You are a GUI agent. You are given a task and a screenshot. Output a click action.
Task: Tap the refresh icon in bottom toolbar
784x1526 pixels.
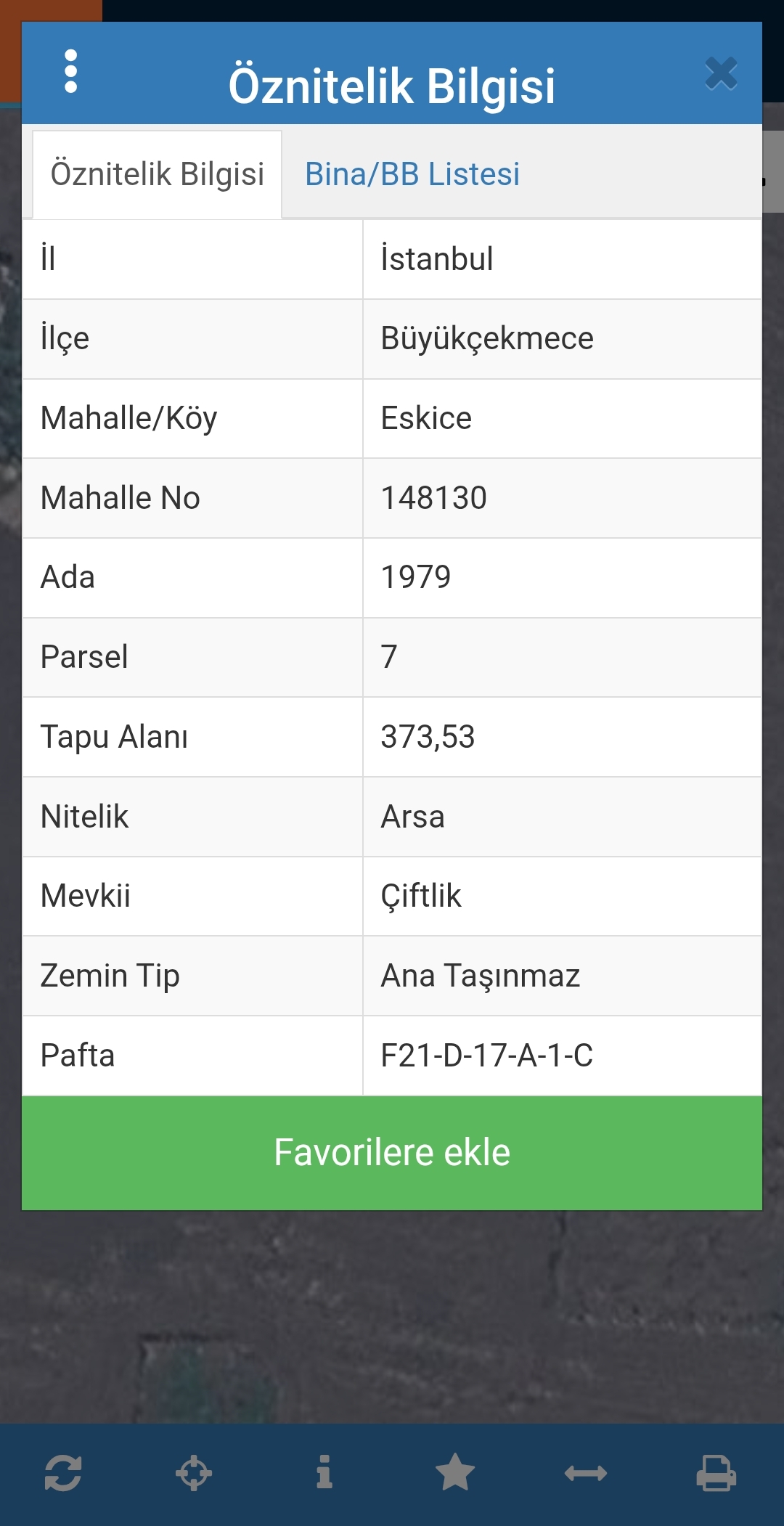(x=63, y=1474)
